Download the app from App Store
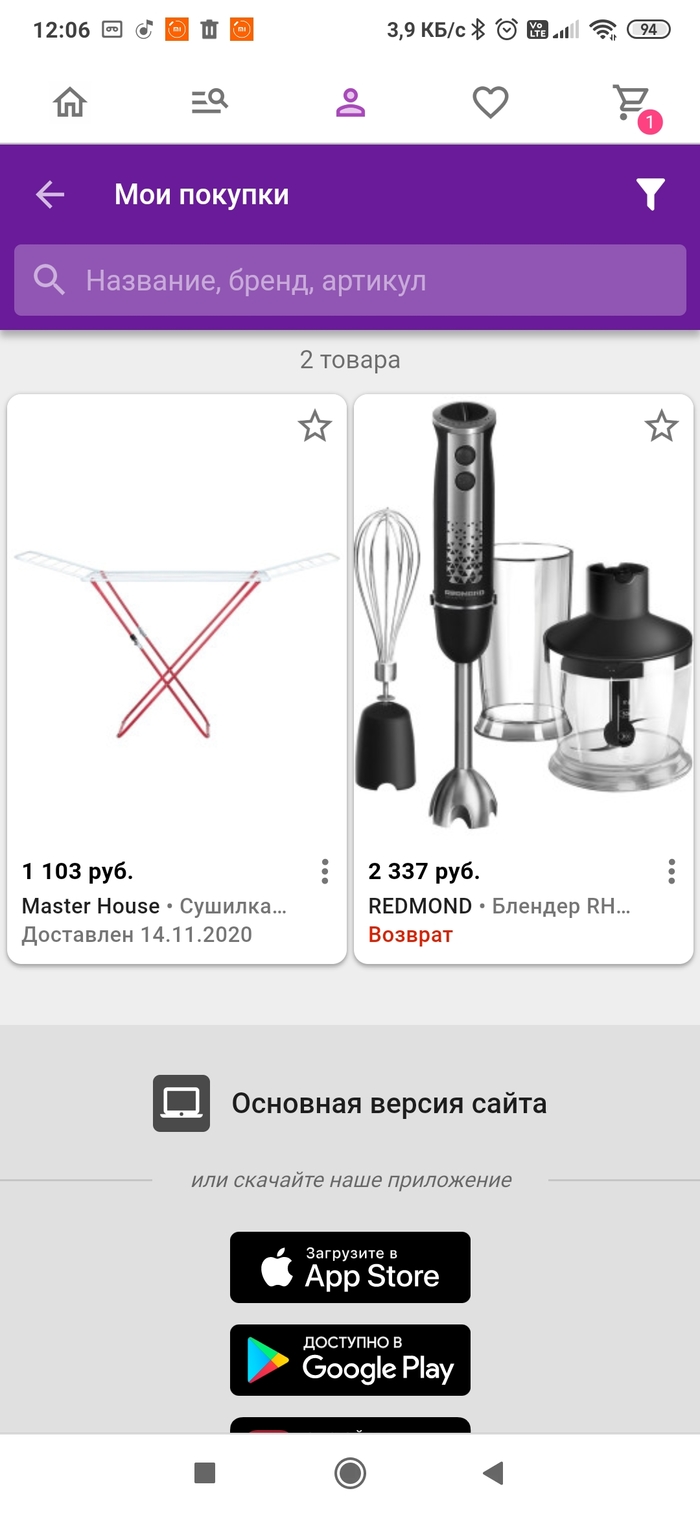Viewport: 700px width, 1517px height. [x=350, y=1267]
